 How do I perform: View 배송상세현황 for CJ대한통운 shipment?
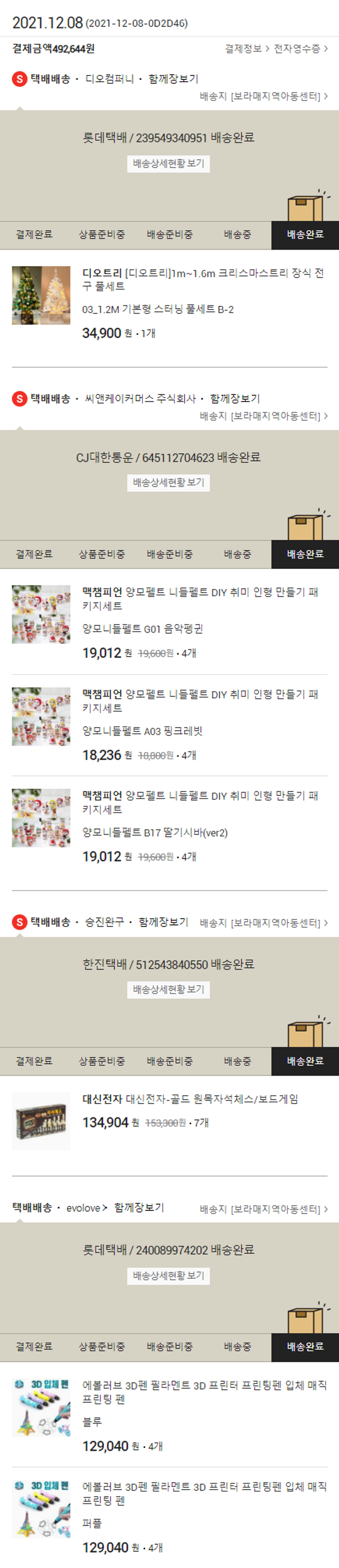[x=169, y=483]
